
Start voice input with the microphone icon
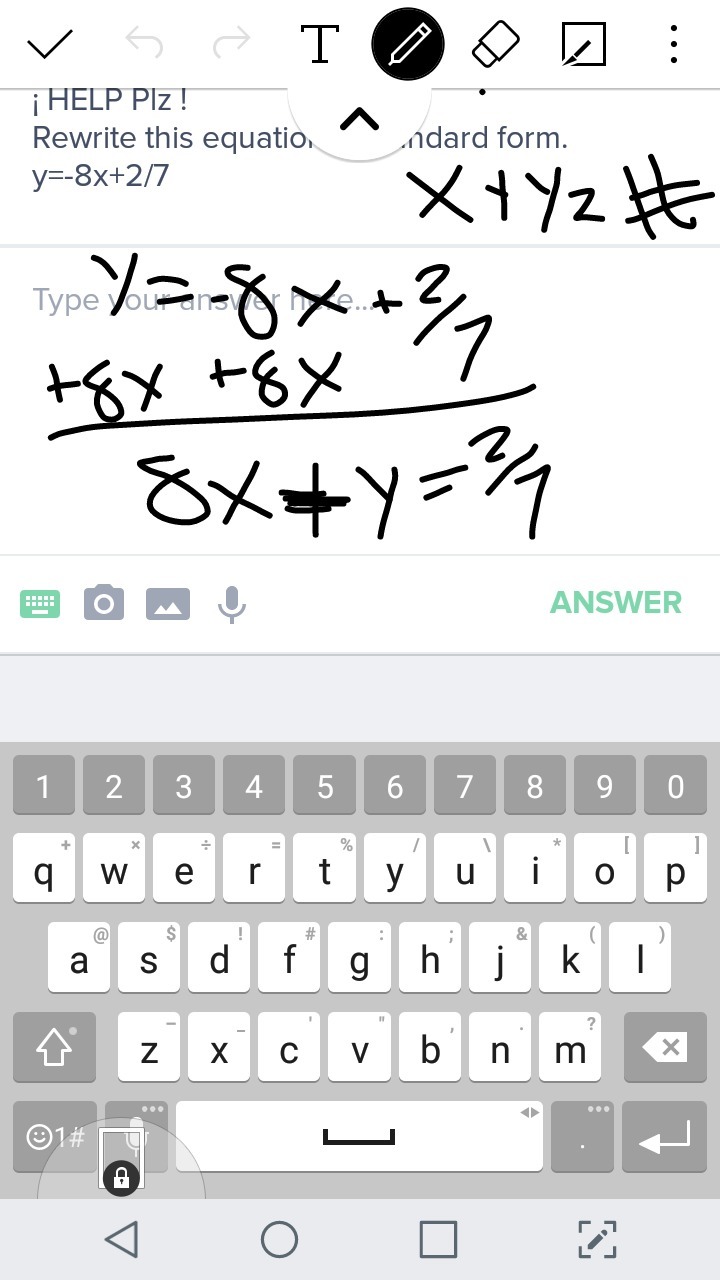[x=232, y=603]
